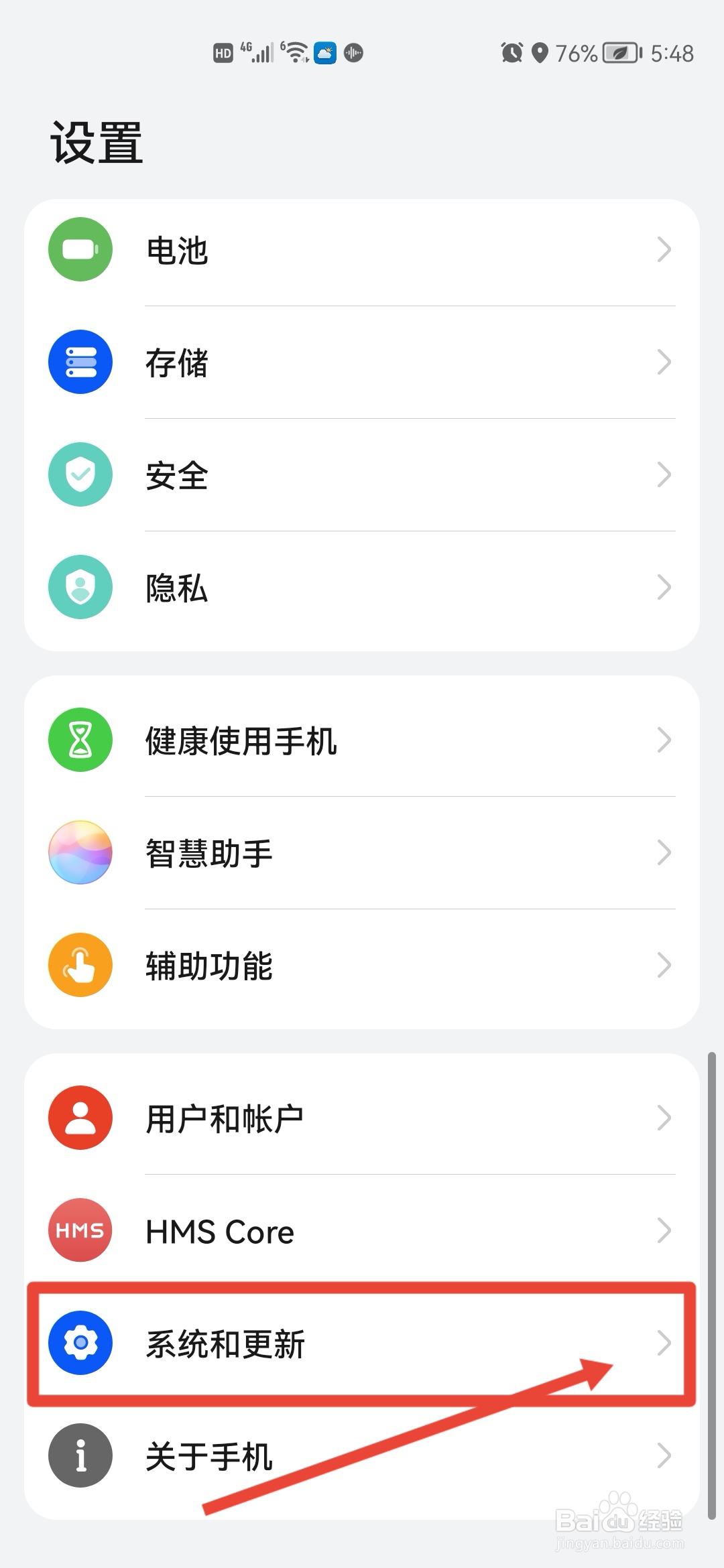Image resolution: width=724 pixels, height=1568 pixels.
Task: Open 用户和帐户 users and accounts
Action: point(362,1118)
